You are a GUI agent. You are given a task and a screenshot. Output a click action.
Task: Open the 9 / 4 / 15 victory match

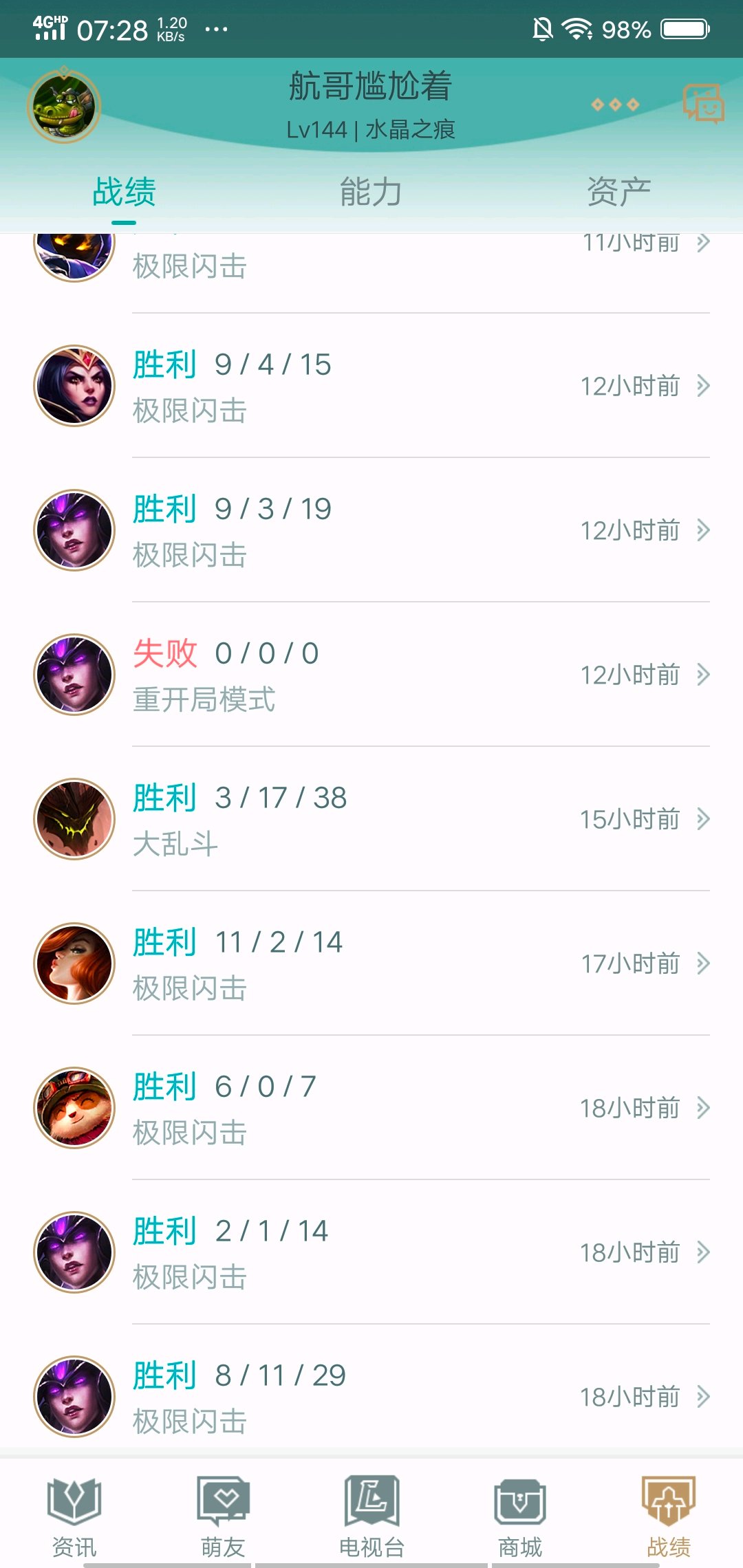371,386
